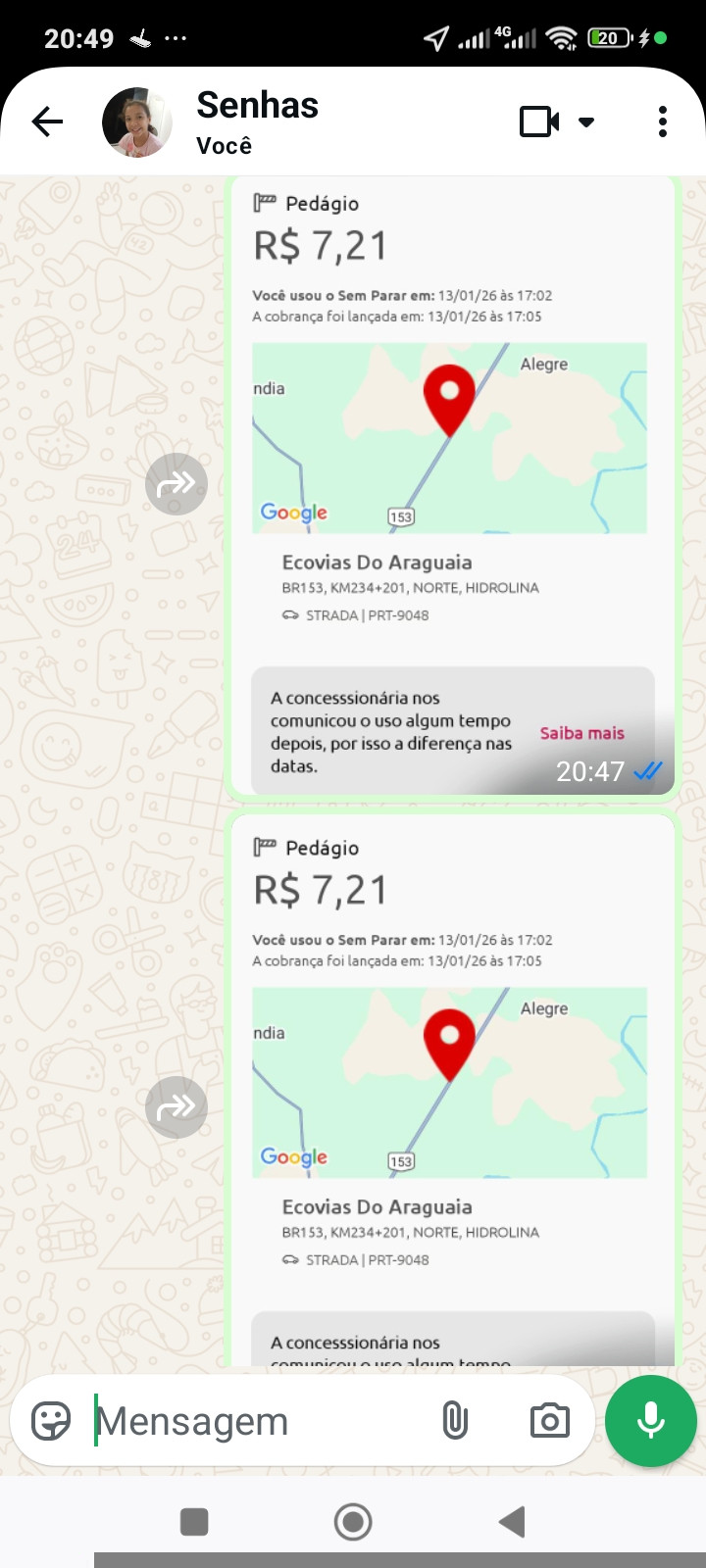Screen dimensions: 706x1568
Task: Open the Senhas profile picture
Action: [137, 122]
